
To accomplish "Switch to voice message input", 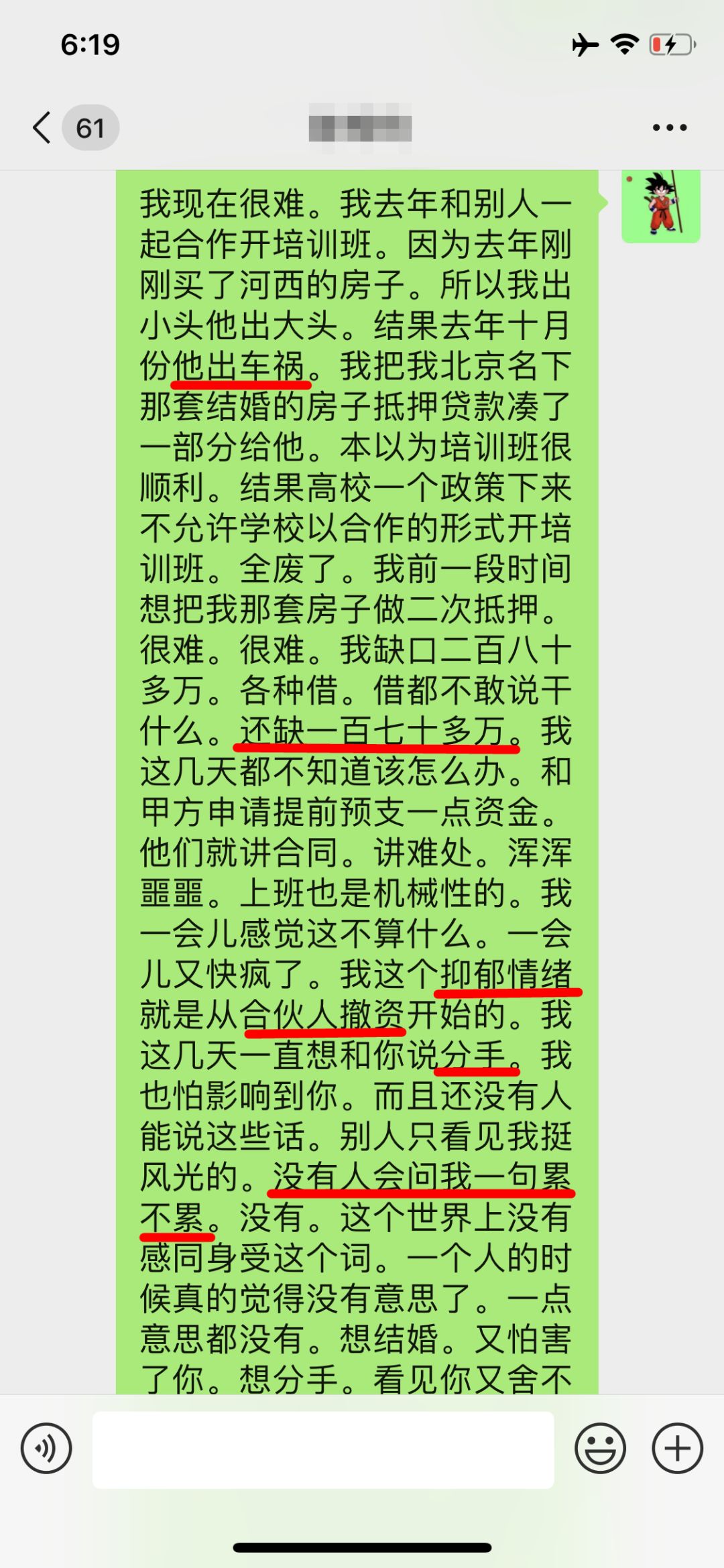I will coord(46,1448).
